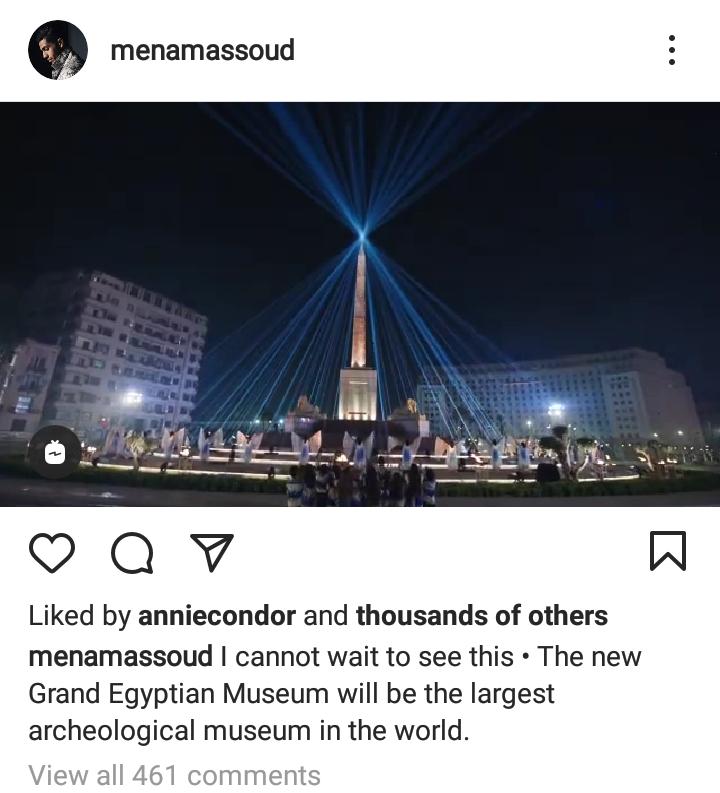Share the post with the paper plane
Image resolution: width=720 pixels, height=793 pixels.
pos(211,552)
